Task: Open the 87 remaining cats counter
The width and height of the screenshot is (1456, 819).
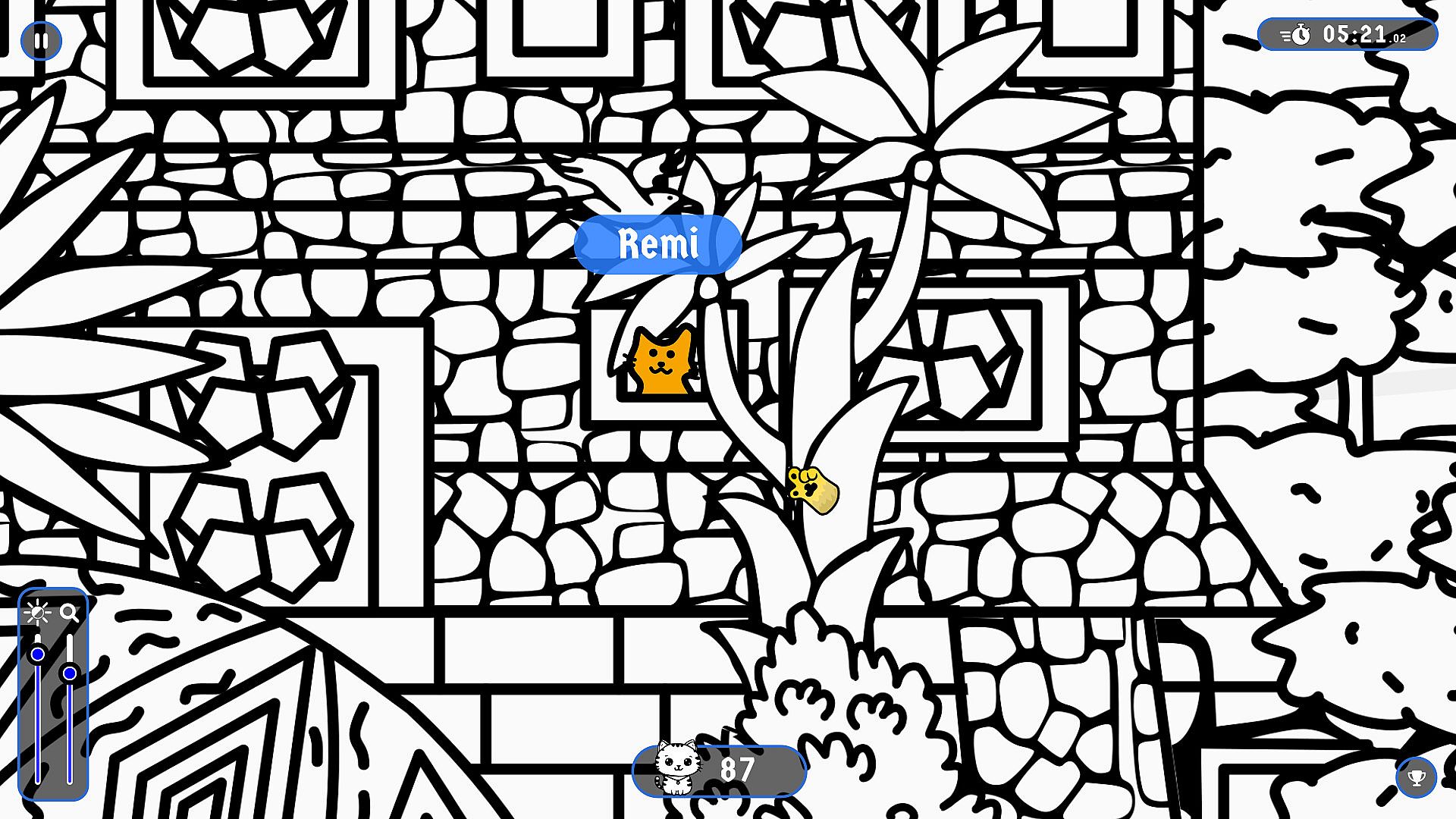Action: (x=718, y=770)
